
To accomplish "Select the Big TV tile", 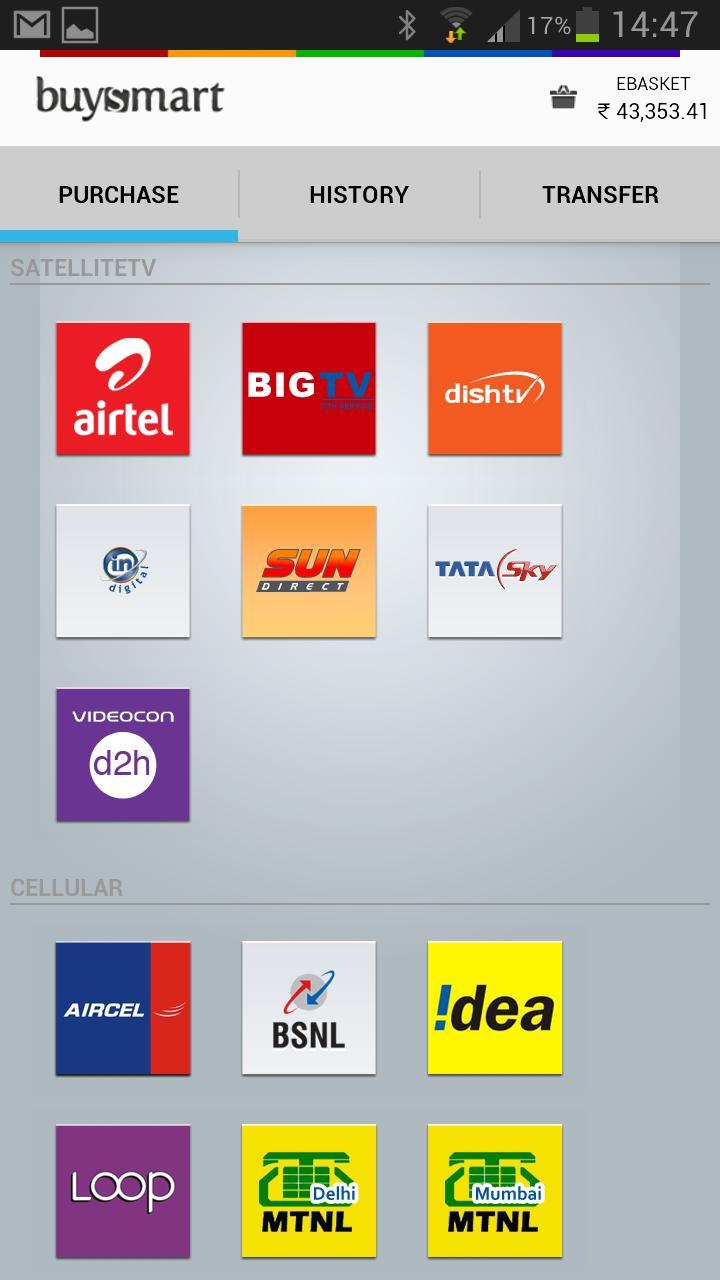I will (x=309, y=388).
